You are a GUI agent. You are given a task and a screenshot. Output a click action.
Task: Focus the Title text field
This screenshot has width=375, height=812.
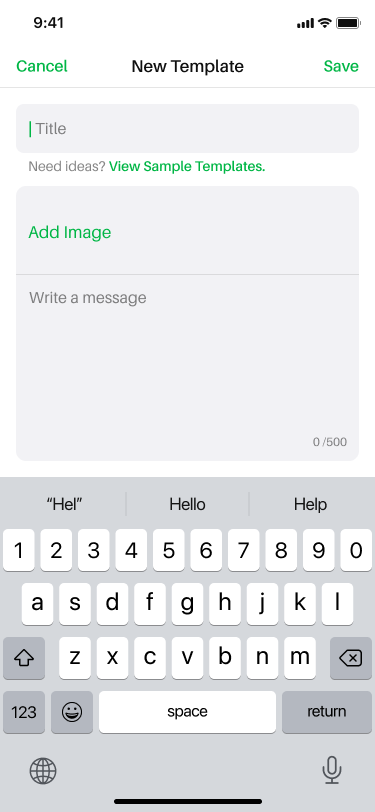[188, 128]
